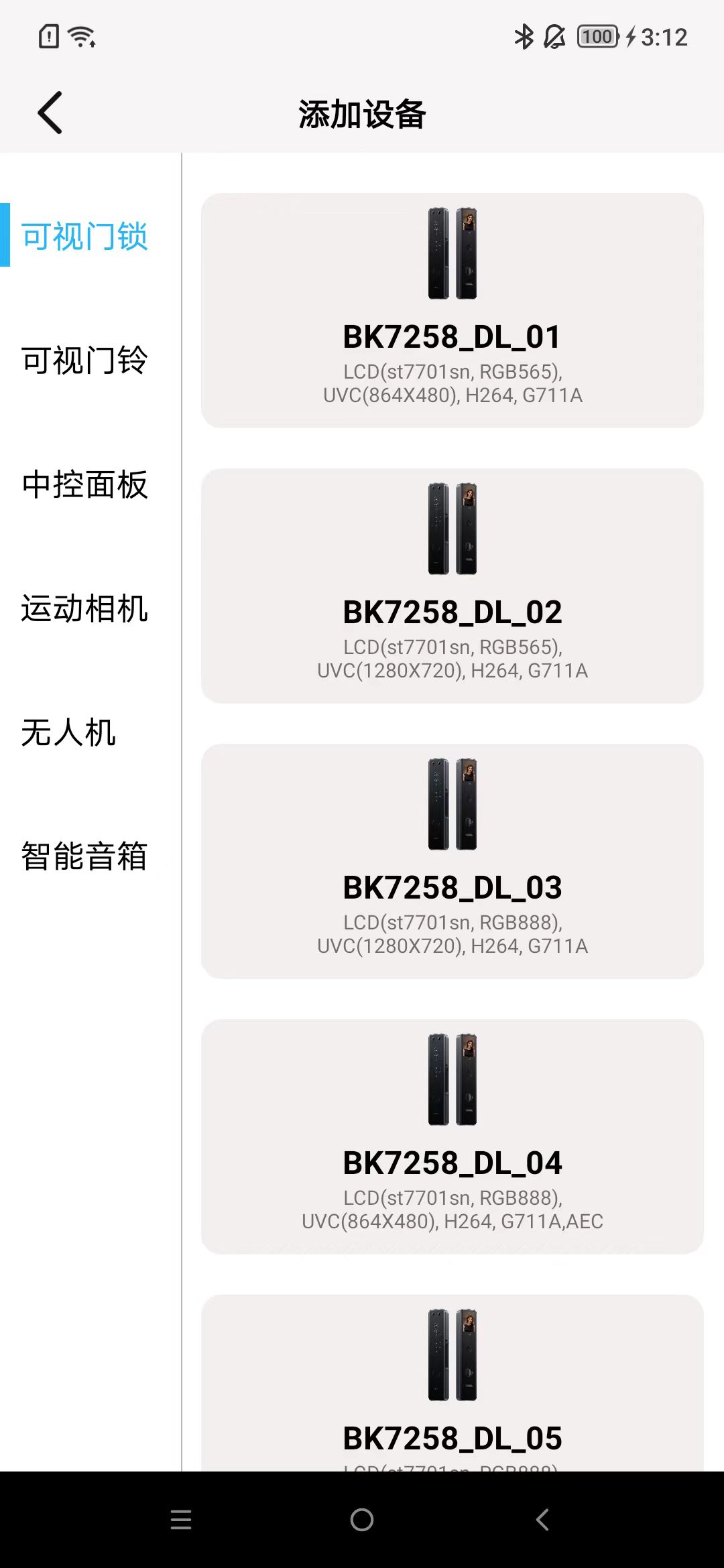Select the 可视门锁 category
This screenshot has width=724, height=1568.
[84, 237]
